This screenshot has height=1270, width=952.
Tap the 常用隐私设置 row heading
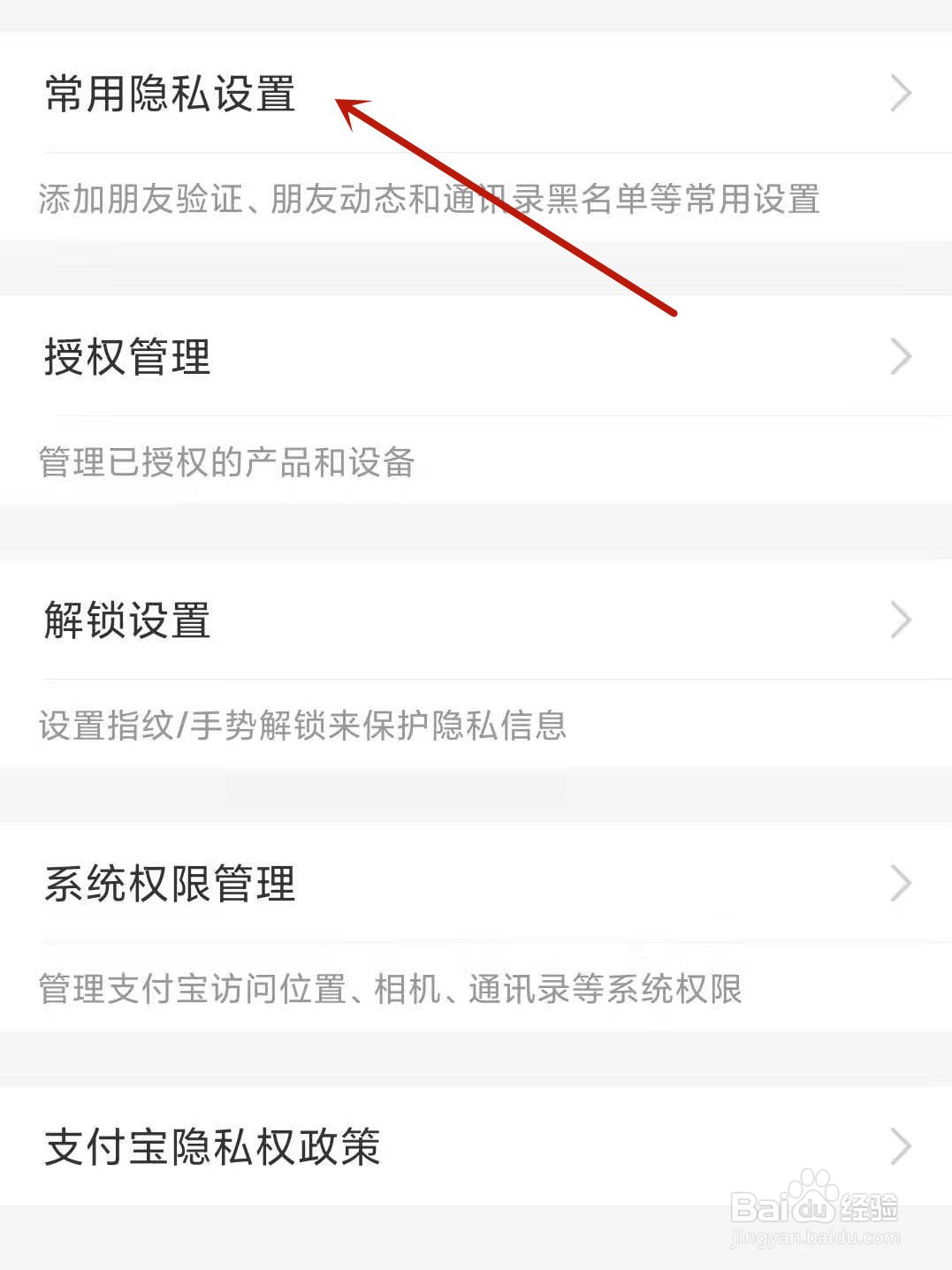pos(169,92)
